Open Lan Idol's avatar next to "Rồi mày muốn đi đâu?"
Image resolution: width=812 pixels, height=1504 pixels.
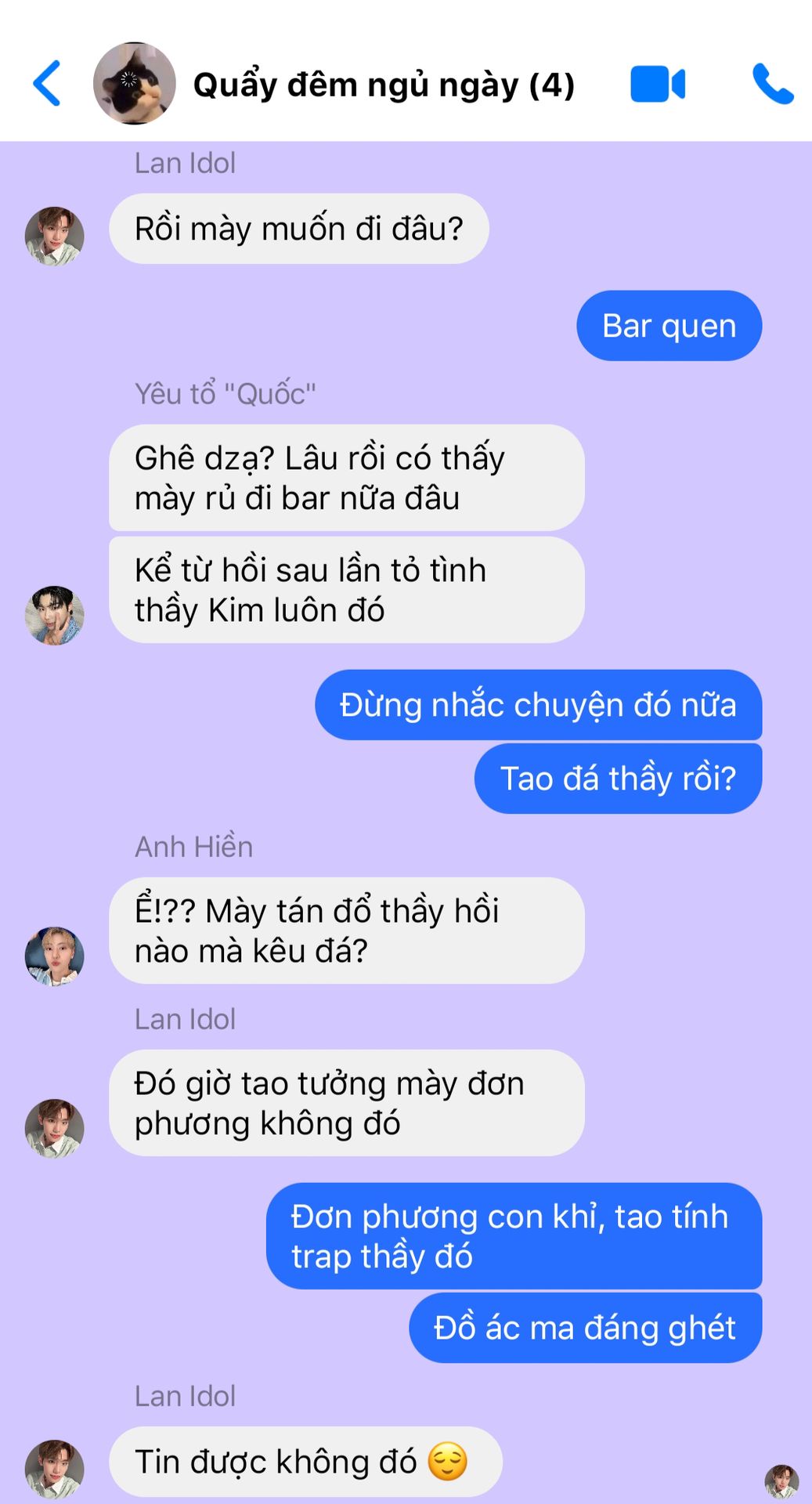(x=54, y=236)
